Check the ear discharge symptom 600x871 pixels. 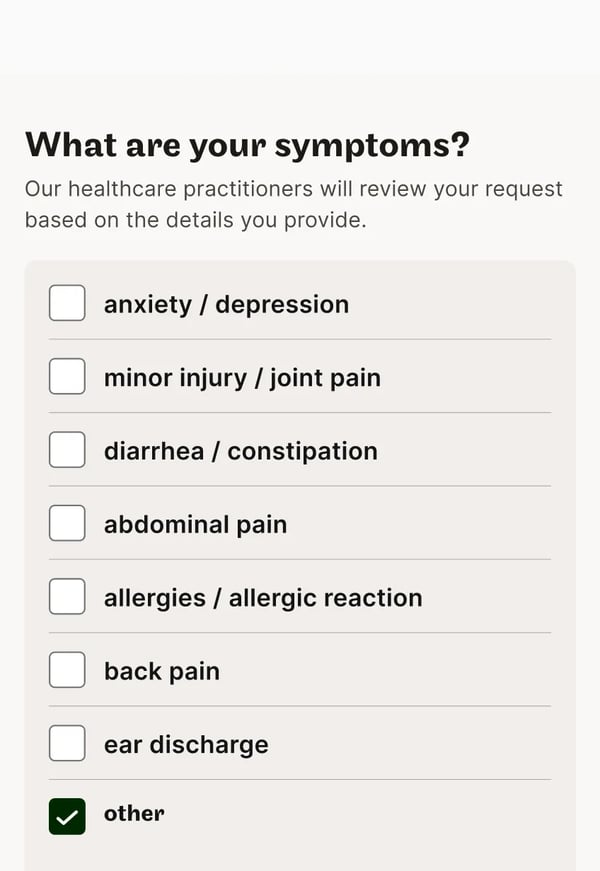point(67,743)
